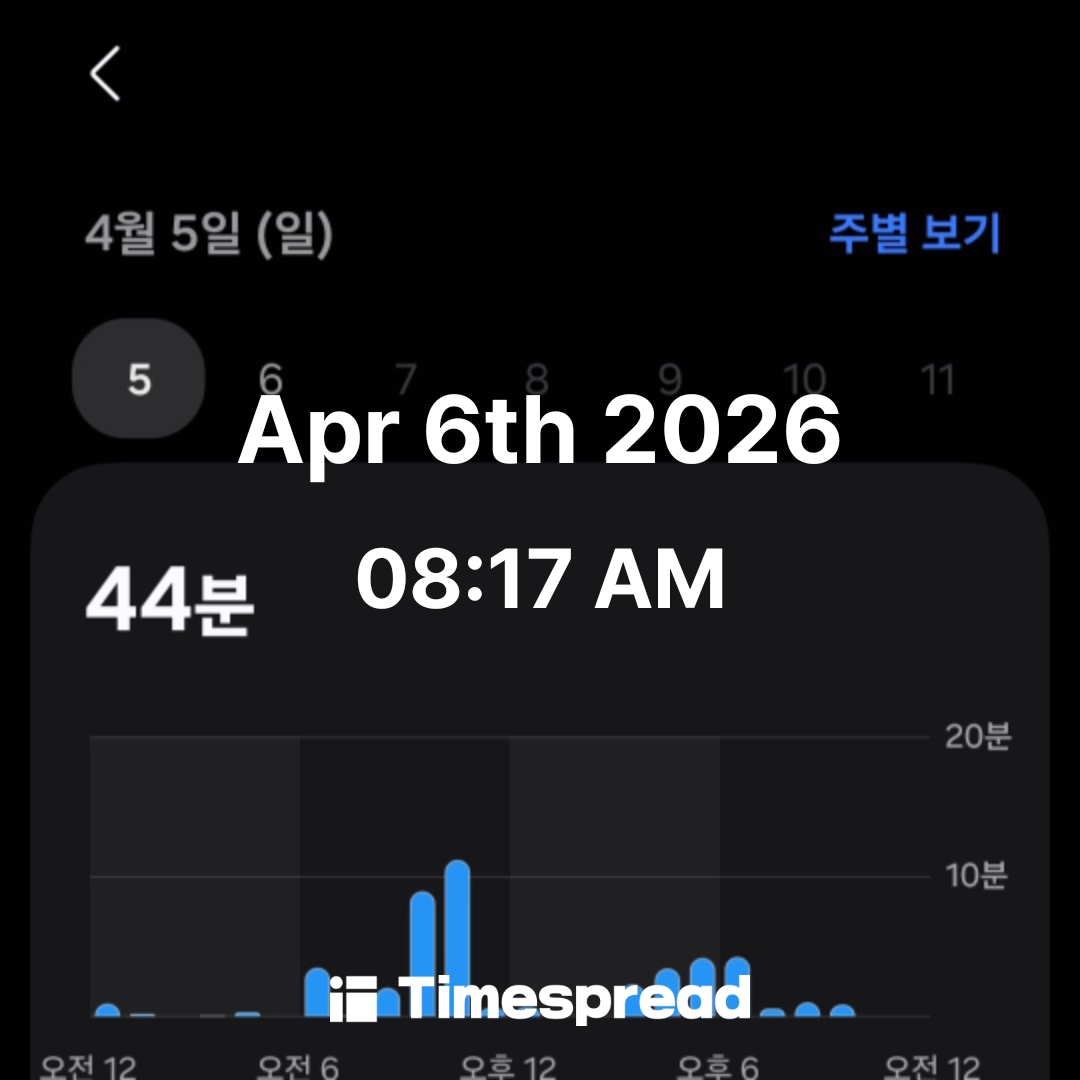Select day 7 in the date row
Viewport: 1080px width, 1080px height.
pyautogui.click(x=405, y=379)
